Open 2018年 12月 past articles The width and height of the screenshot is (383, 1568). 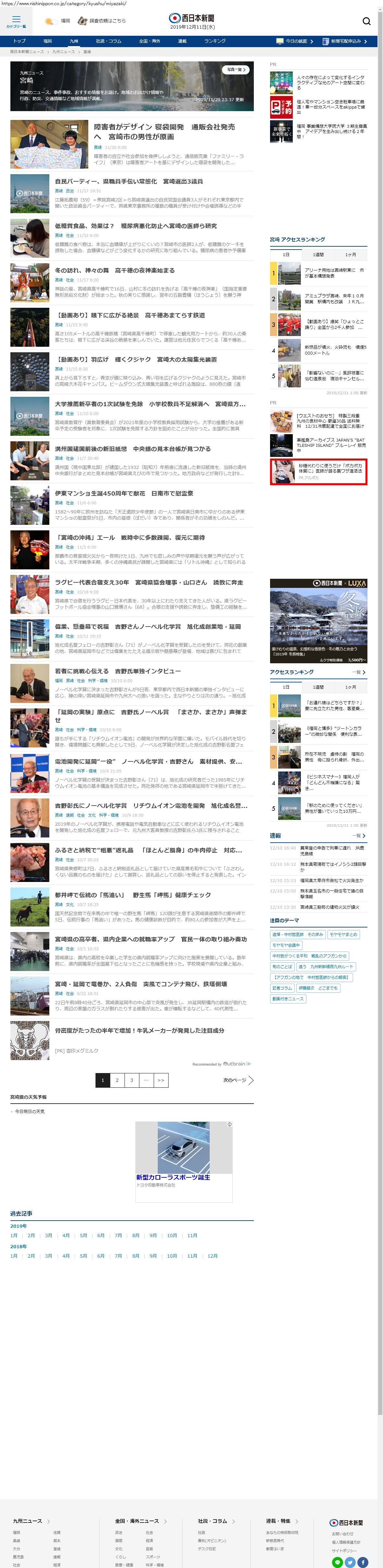point(212,1256)
